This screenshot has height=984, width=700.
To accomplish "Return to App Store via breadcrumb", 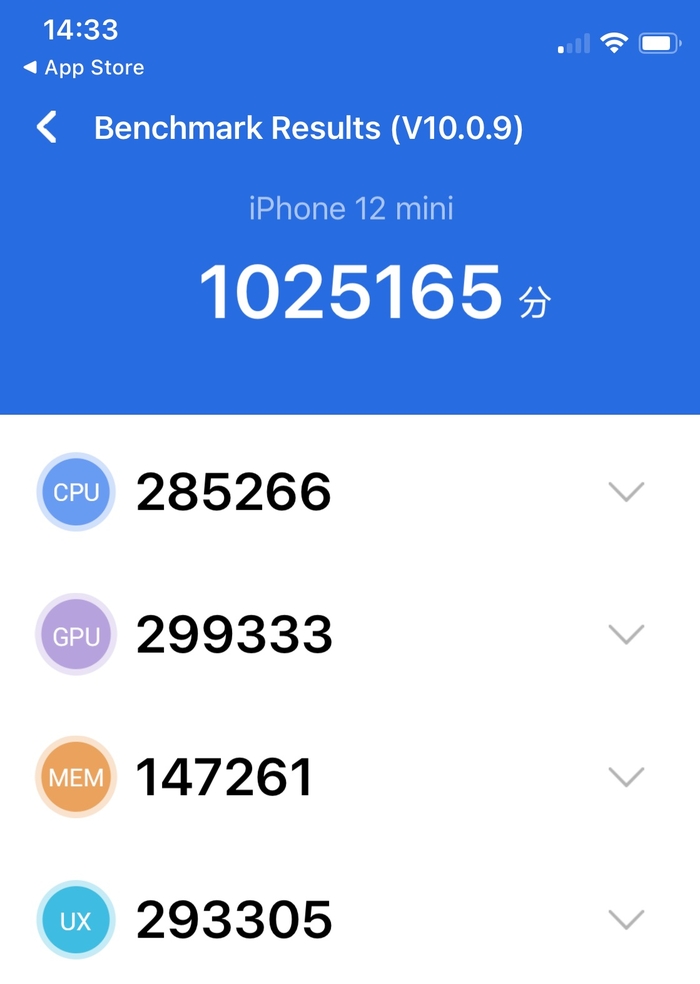I will (x=84, y=68).
